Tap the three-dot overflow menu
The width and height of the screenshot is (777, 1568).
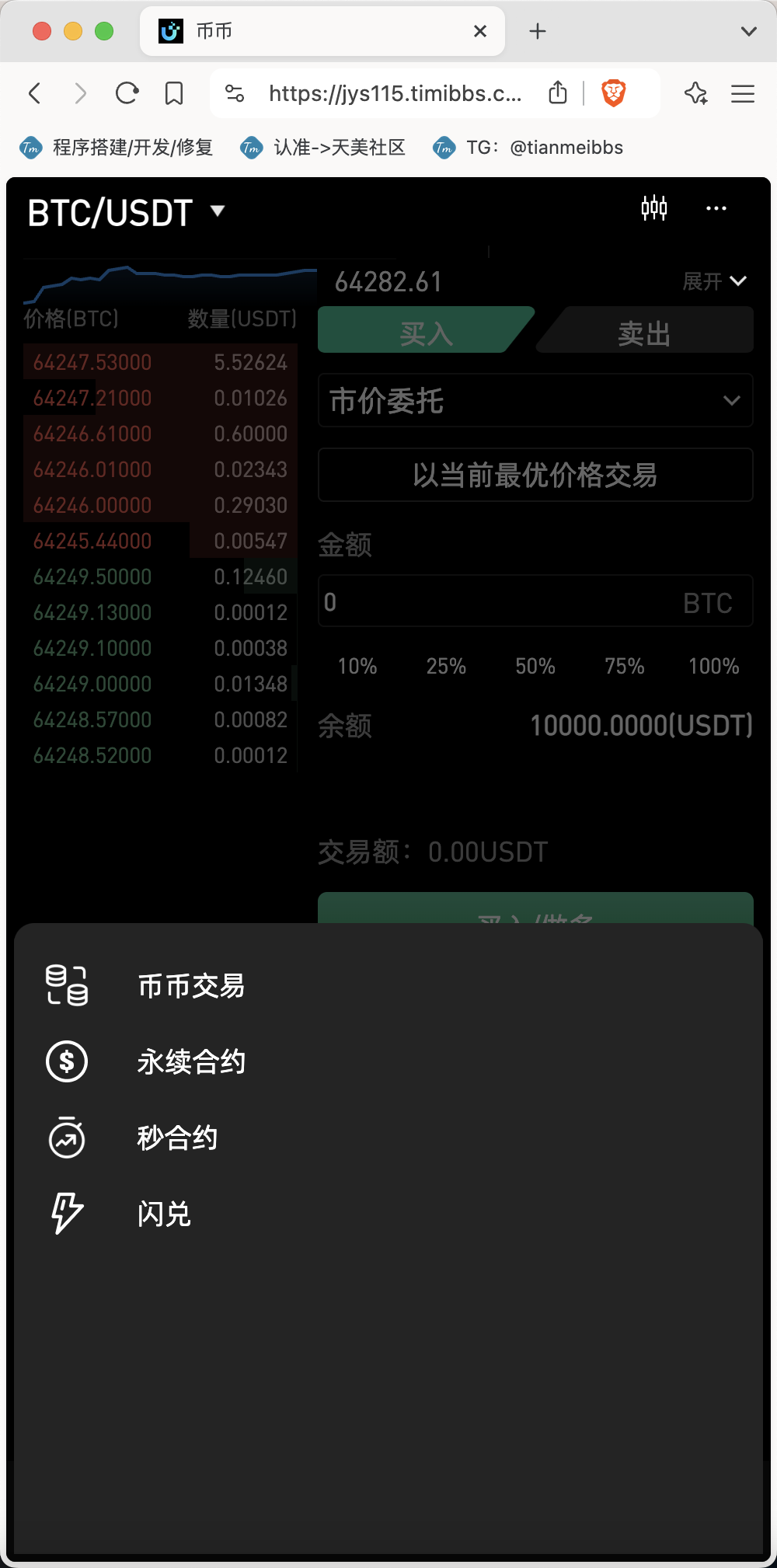click(x=716, y=208)
